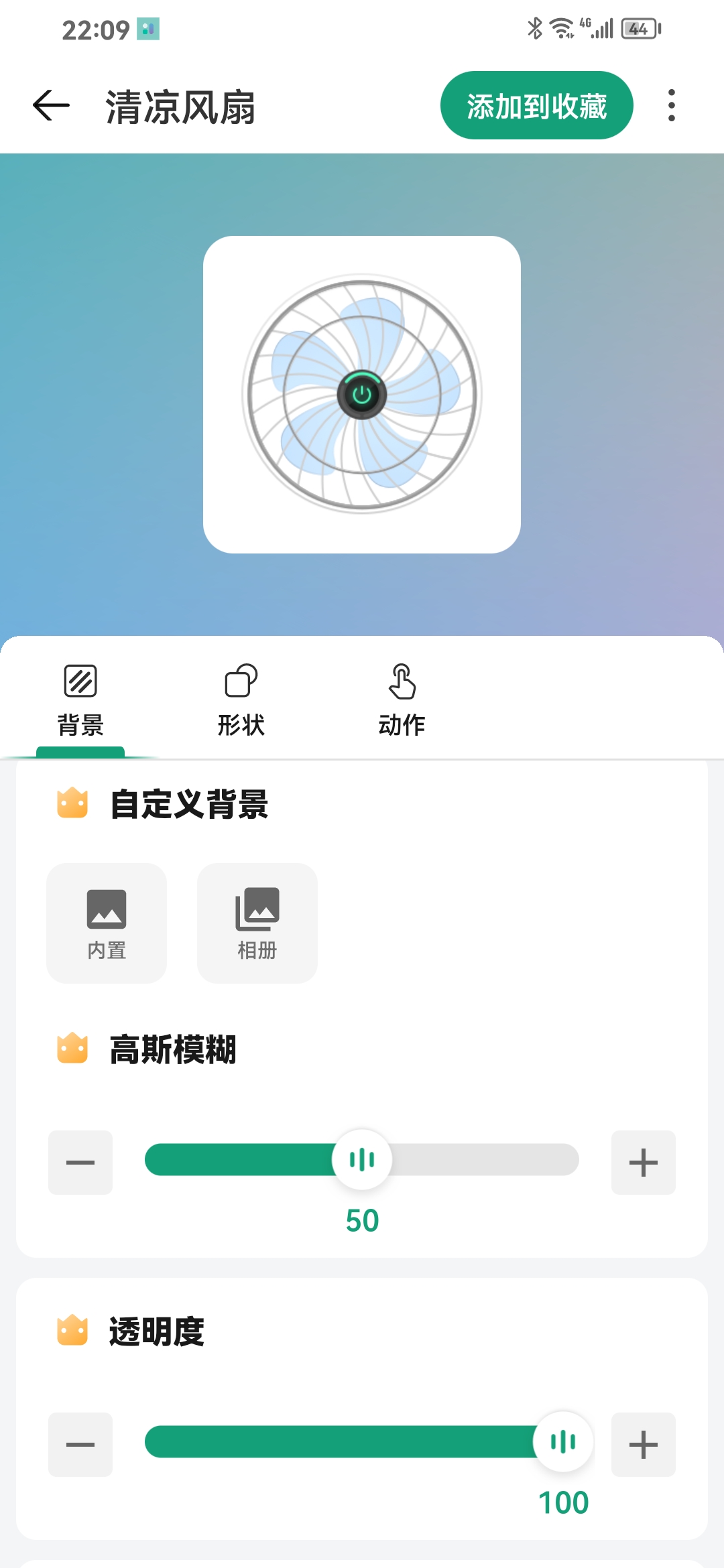Tap the fan widget preview

(362, 394)
